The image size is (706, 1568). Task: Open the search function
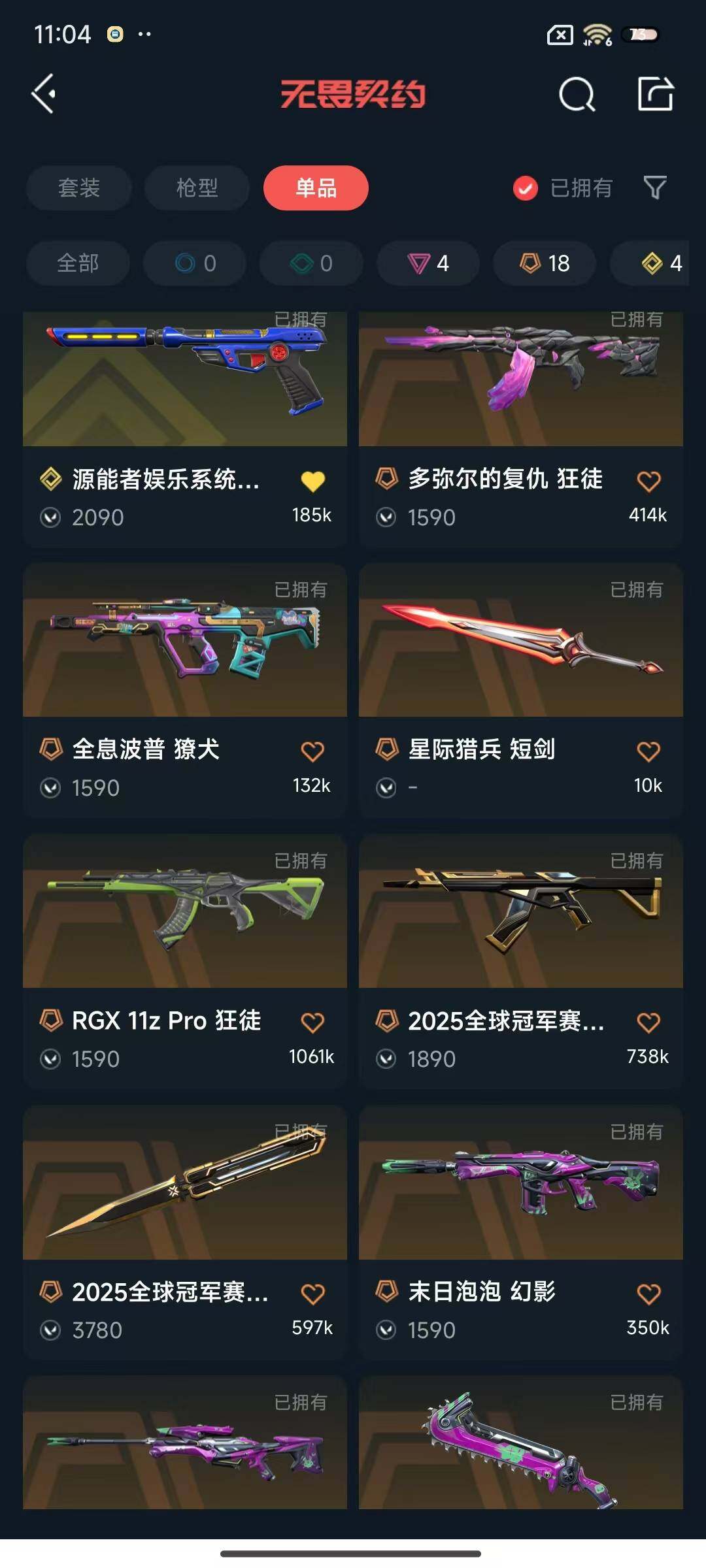576,95
